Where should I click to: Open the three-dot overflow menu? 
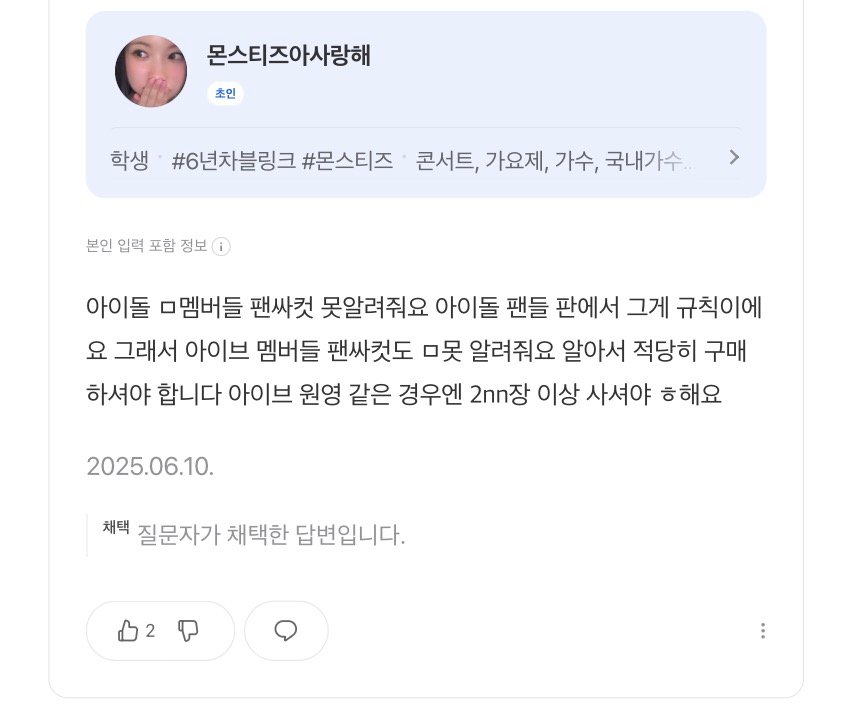tap(763, 630)
